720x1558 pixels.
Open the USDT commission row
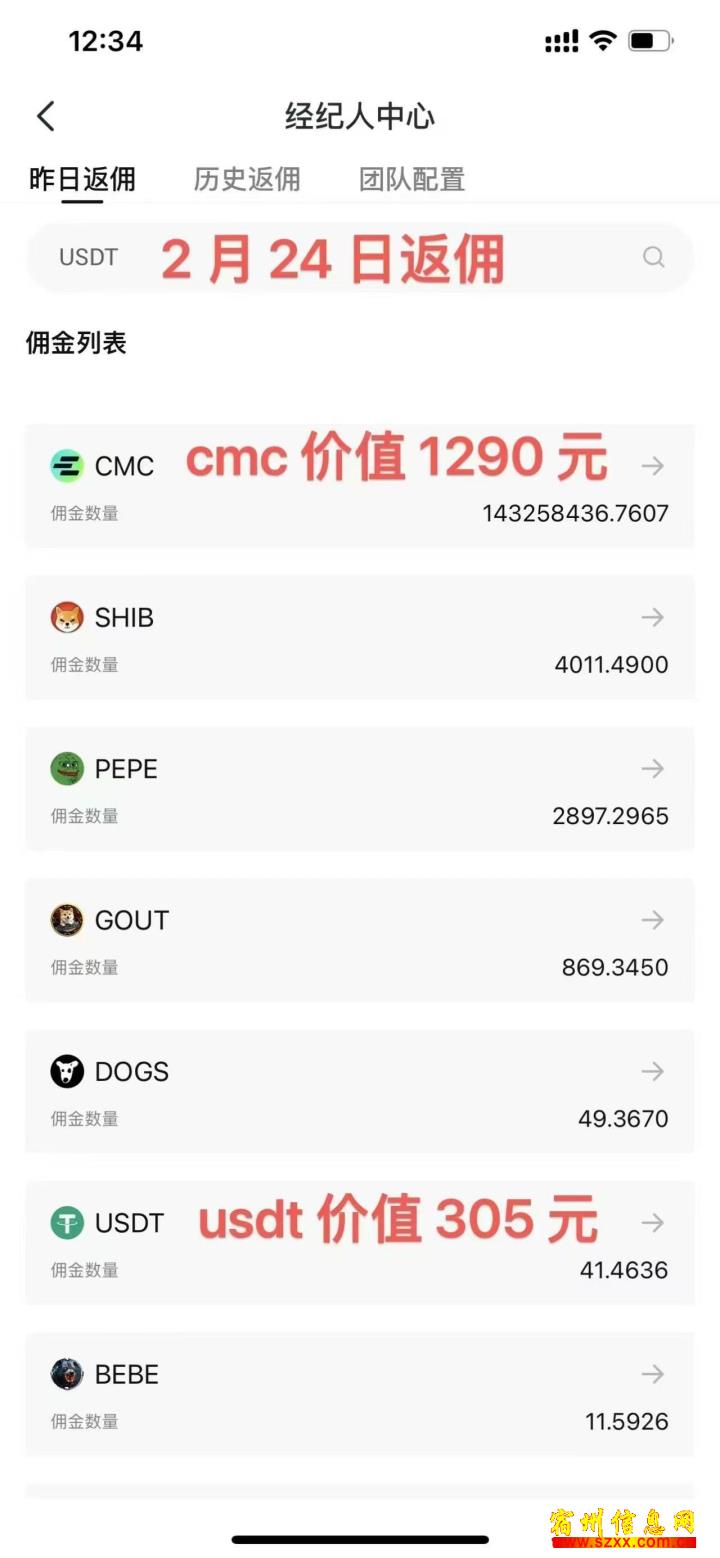tap(360, 1242)
